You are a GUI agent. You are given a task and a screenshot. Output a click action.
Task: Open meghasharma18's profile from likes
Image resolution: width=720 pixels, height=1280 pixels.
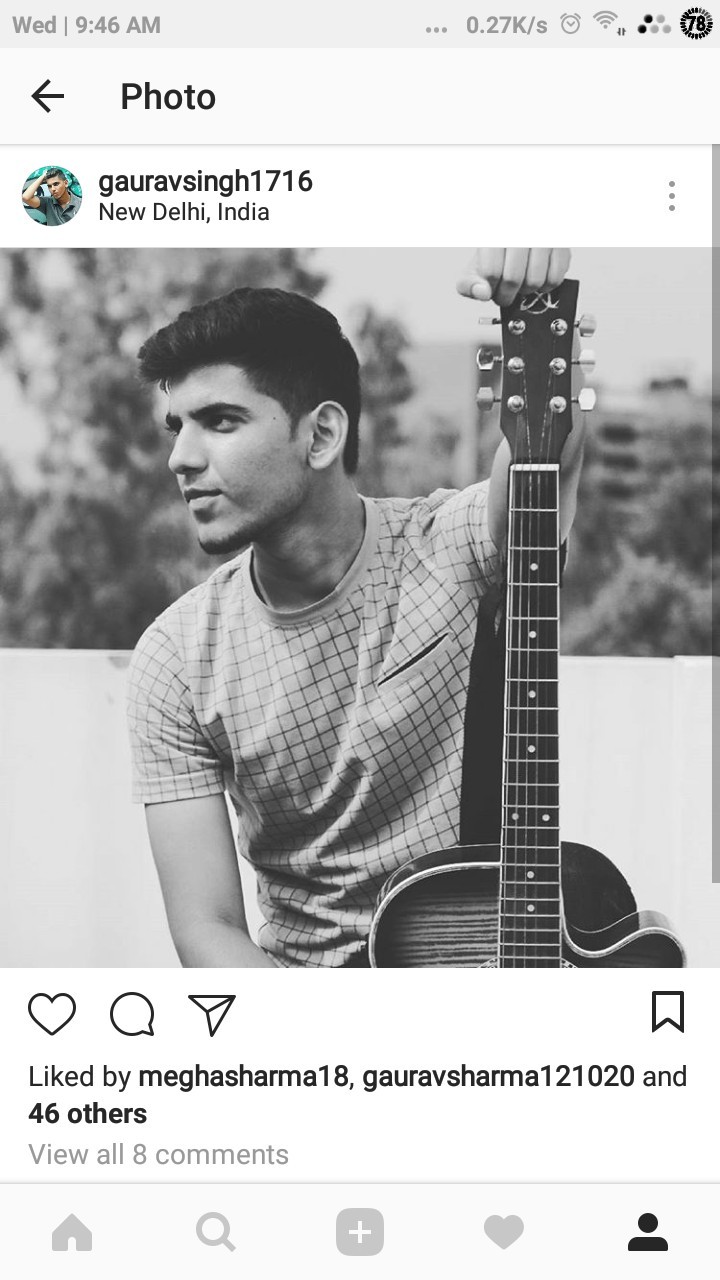point(243,1077)
